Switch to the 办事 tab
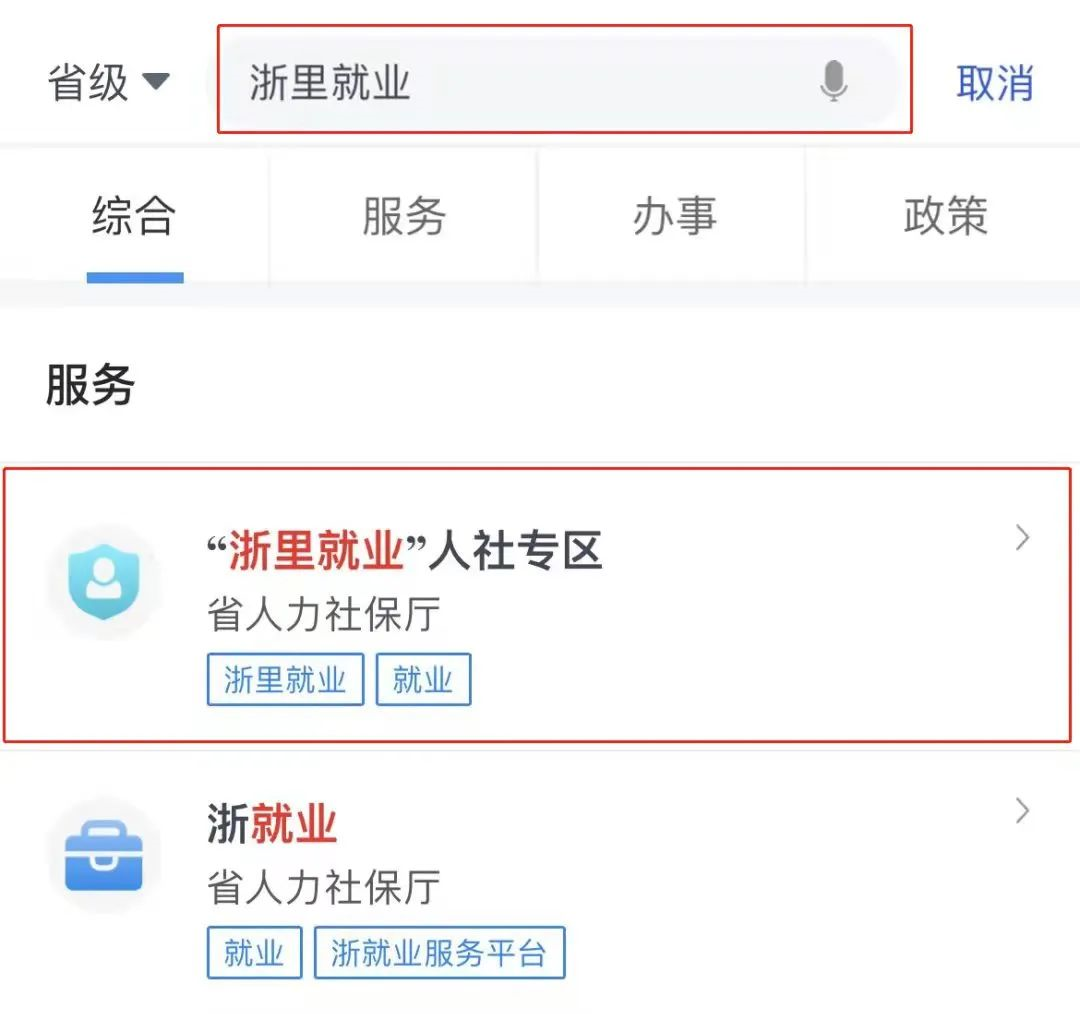This screenshot has height=1014, width=1080. [x=674, y=216]
